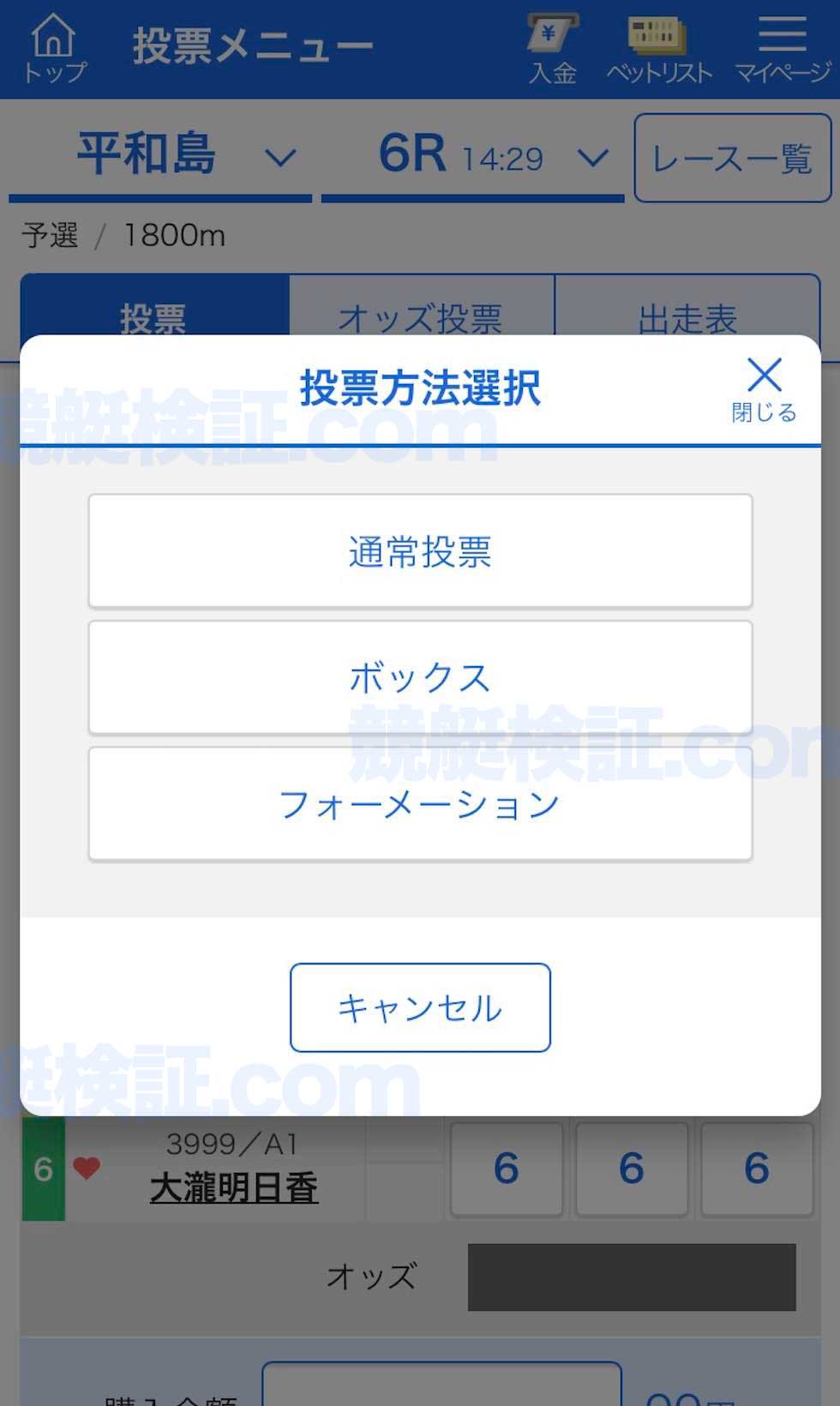Tap the yen symbol on the deposit icon
The height and width of the screenshot is (1406, 840).
[x=546, y=33]
